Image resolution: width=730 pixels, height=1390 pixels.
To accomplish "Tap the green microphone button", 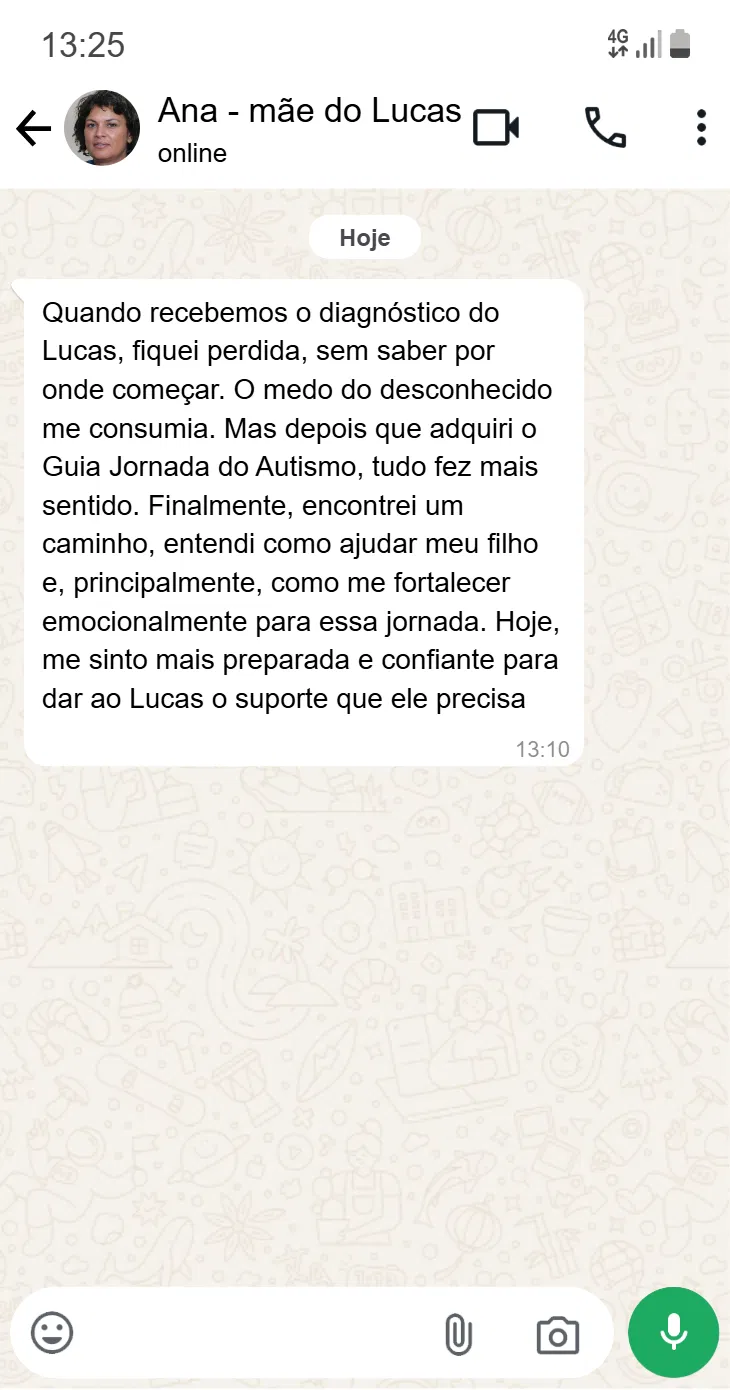I will point(673,1333).
